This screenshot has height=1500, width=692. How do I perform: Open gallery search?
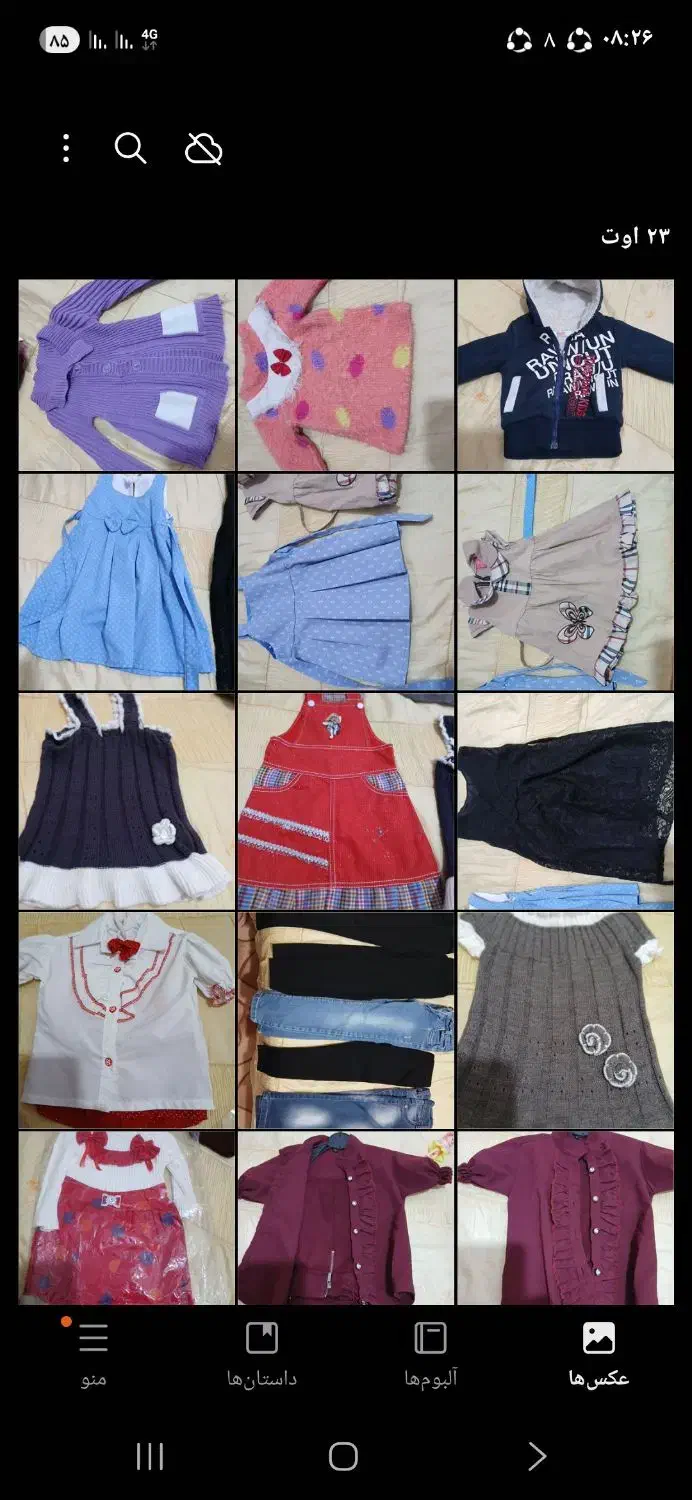click(131, 149)
